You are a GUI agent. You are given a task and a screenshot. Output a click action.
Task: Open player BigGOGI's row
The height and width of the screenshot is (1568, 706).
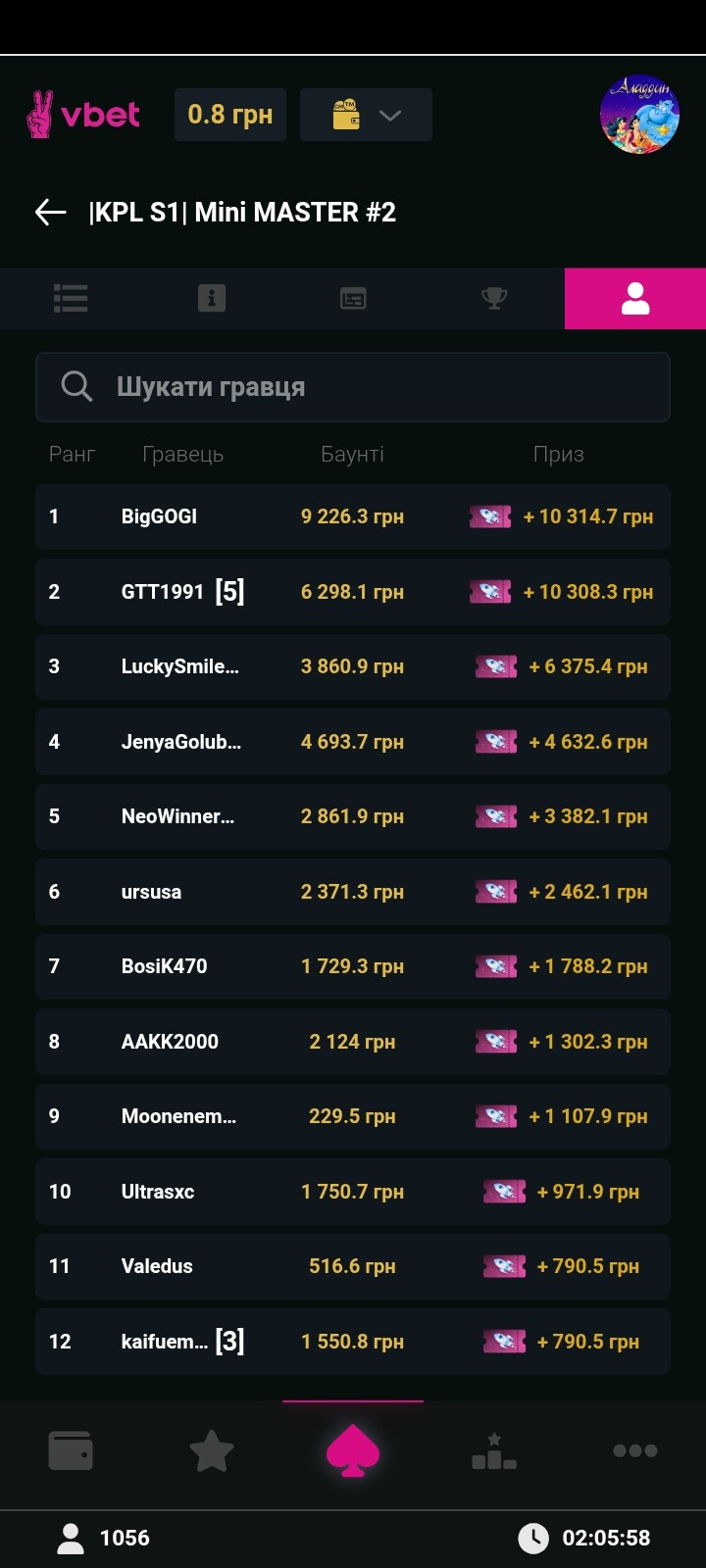click(x=353, y=516)
